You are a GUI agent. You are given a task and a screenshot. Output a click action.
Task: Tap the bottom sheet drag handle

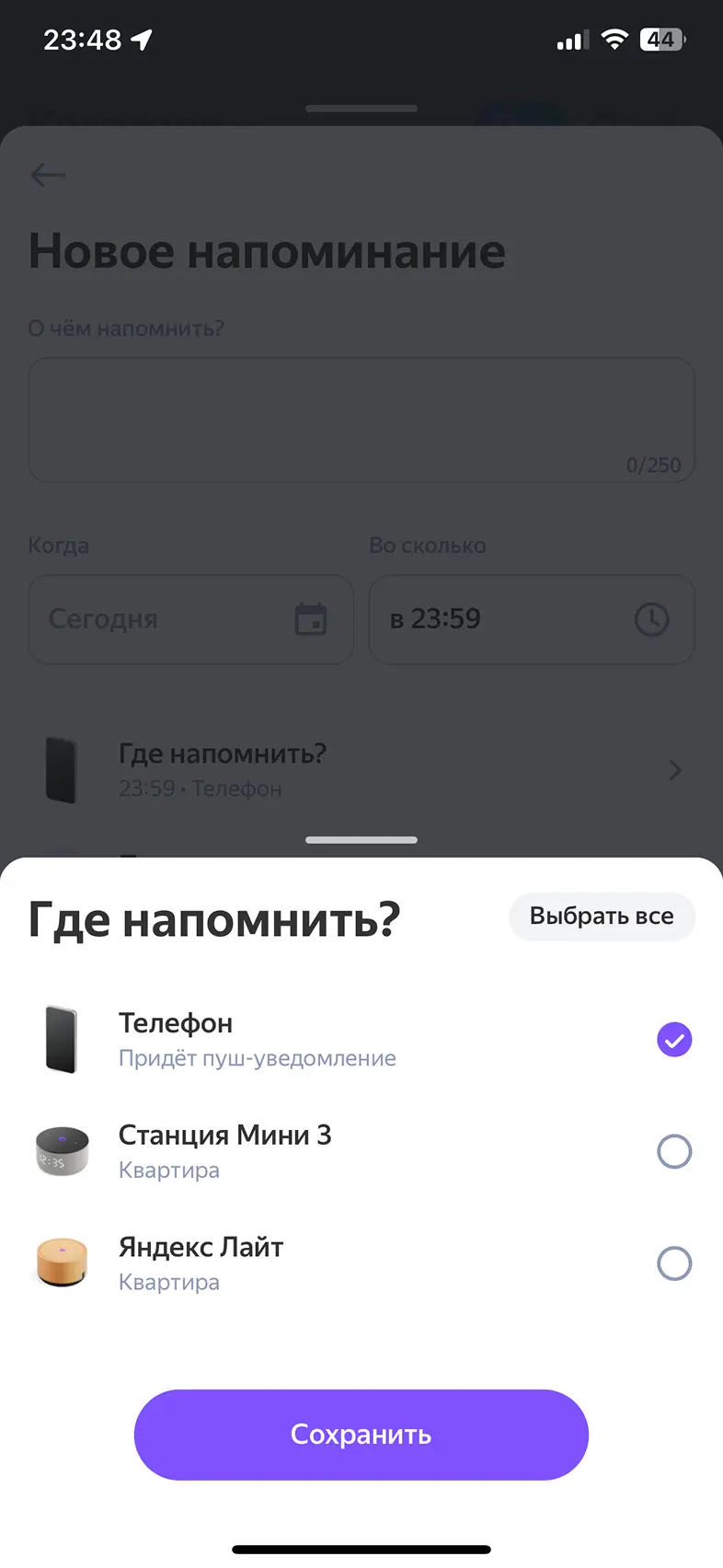(361, 840)
